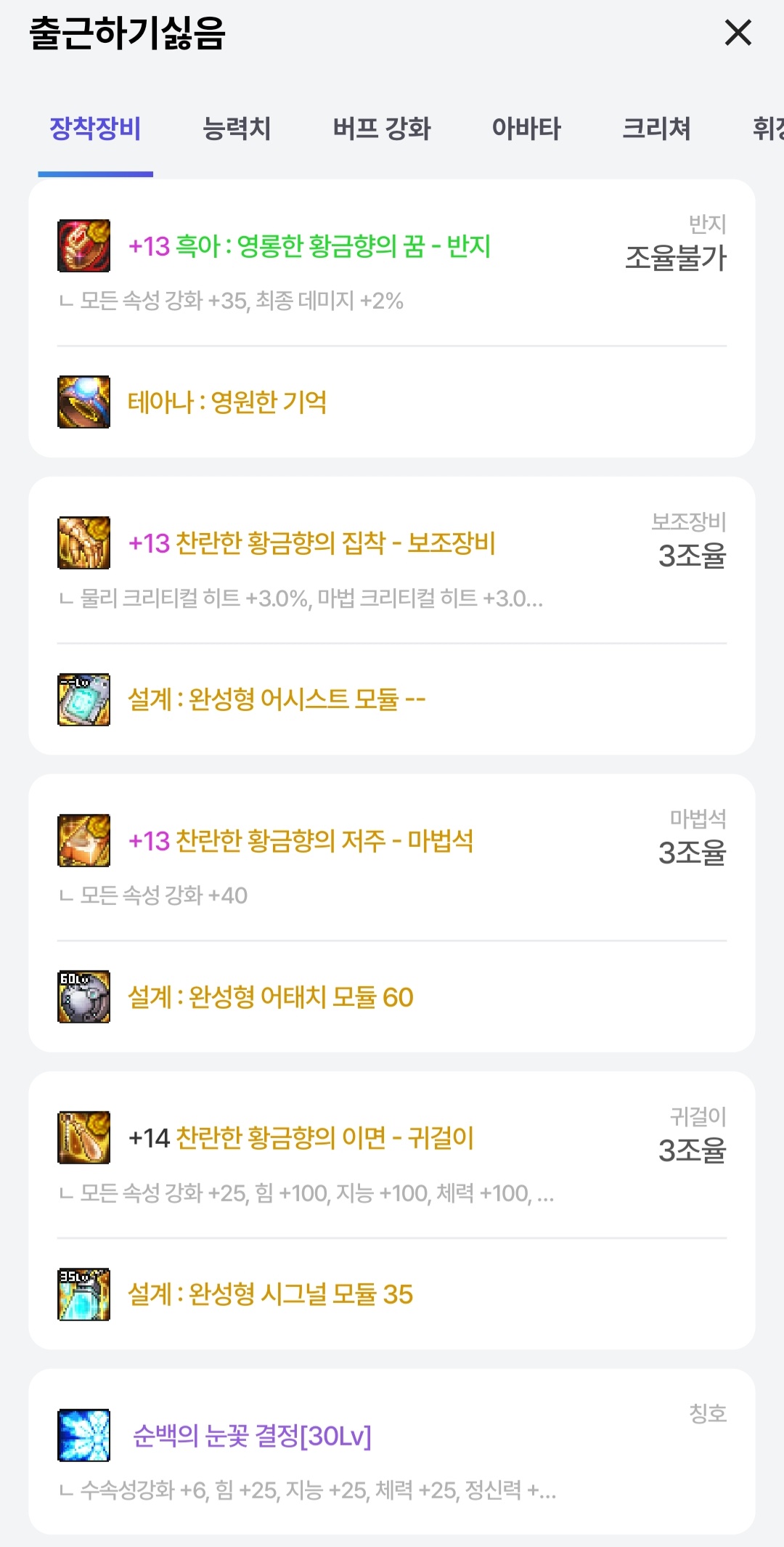
Task: View +14 찬란한 황금향의 이면 - 귀걸이
Action: point(301,1138)
